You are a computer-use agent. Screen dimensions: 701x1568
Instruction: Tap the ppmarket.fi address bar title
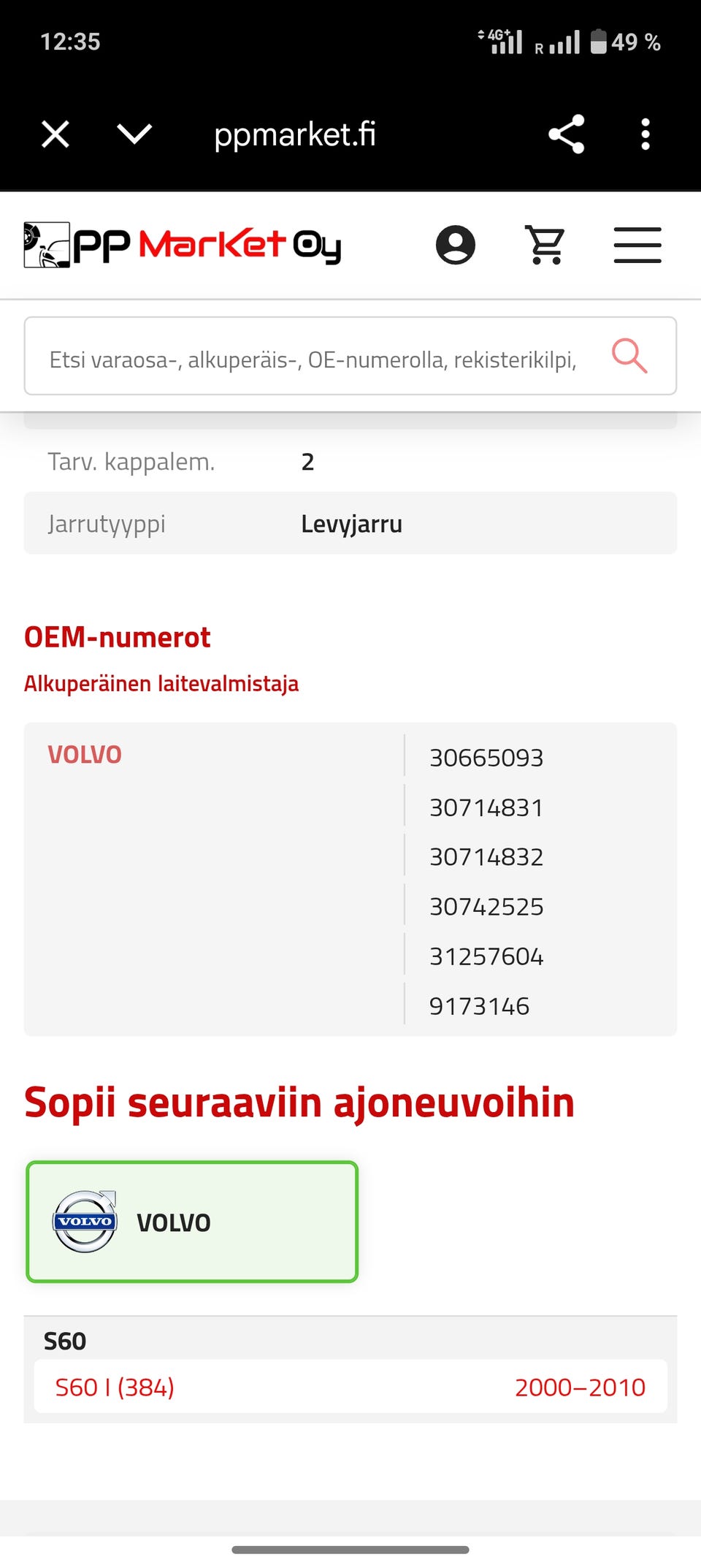294,134
